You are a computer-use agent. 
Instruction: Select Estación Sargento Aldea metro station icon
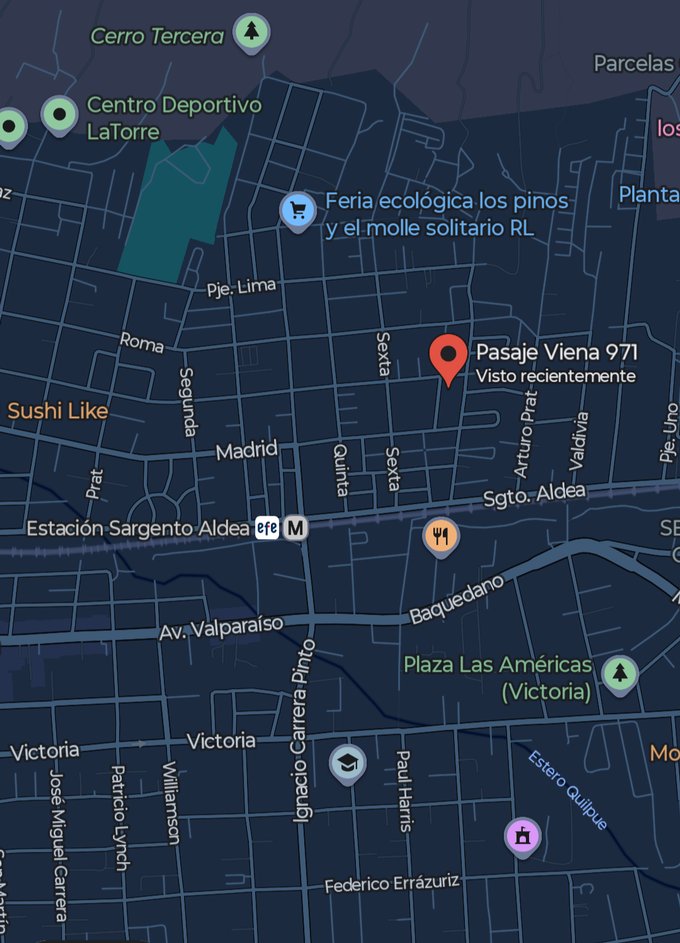tap(294, 527)
